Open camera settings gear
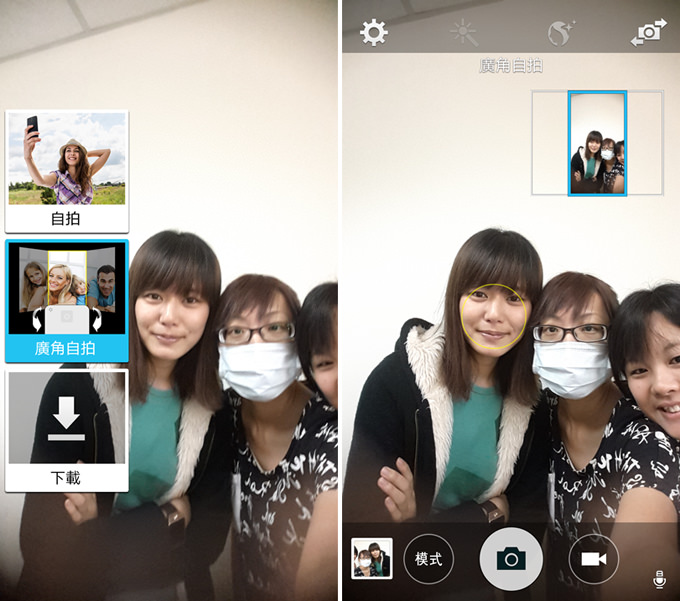680x601 pixels. point(374,32)
